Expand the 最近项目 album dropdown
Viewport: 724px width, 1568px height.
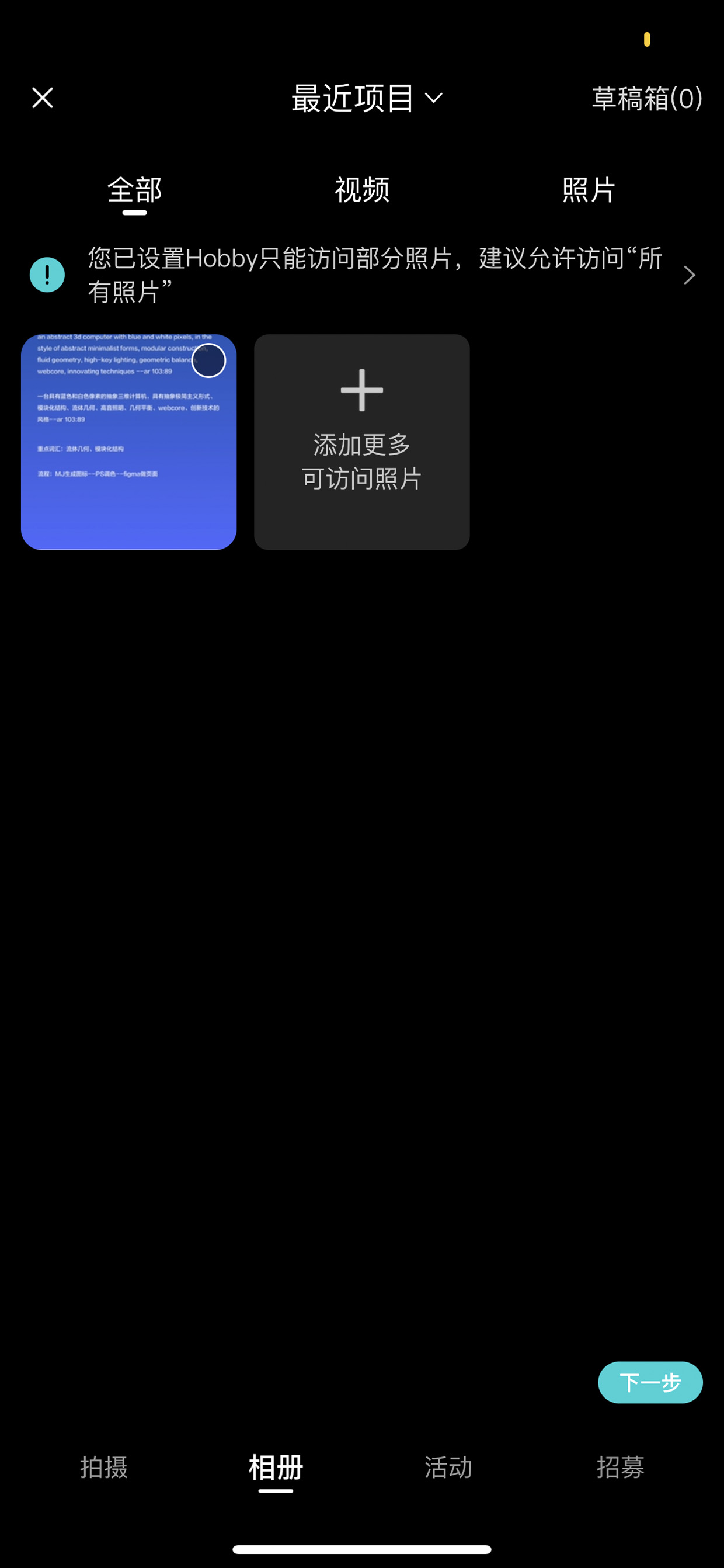click(x=367, y=98)
